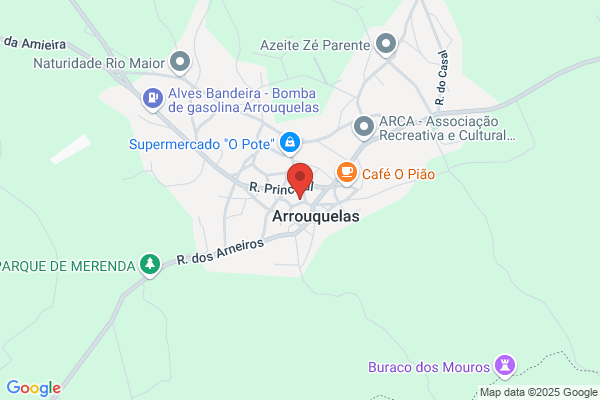Tap the Alves Bandeira gas station pin

click(153, 99)
